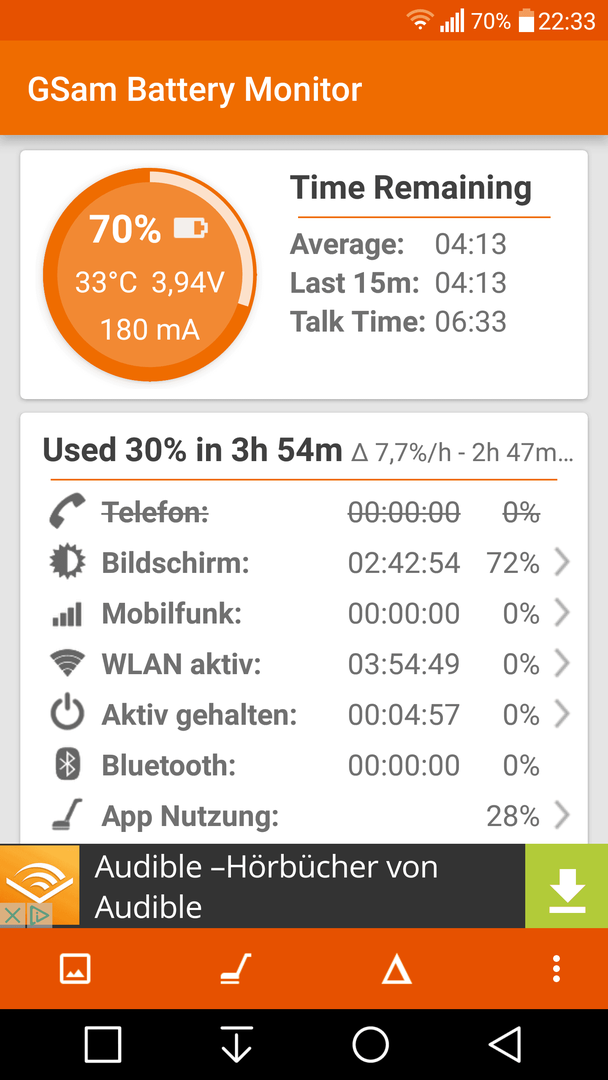Image resolution: width=608 pixels, height=1080 pixels.
Task: Open WLAN aktiv details
Action: (x=304, y=664)
